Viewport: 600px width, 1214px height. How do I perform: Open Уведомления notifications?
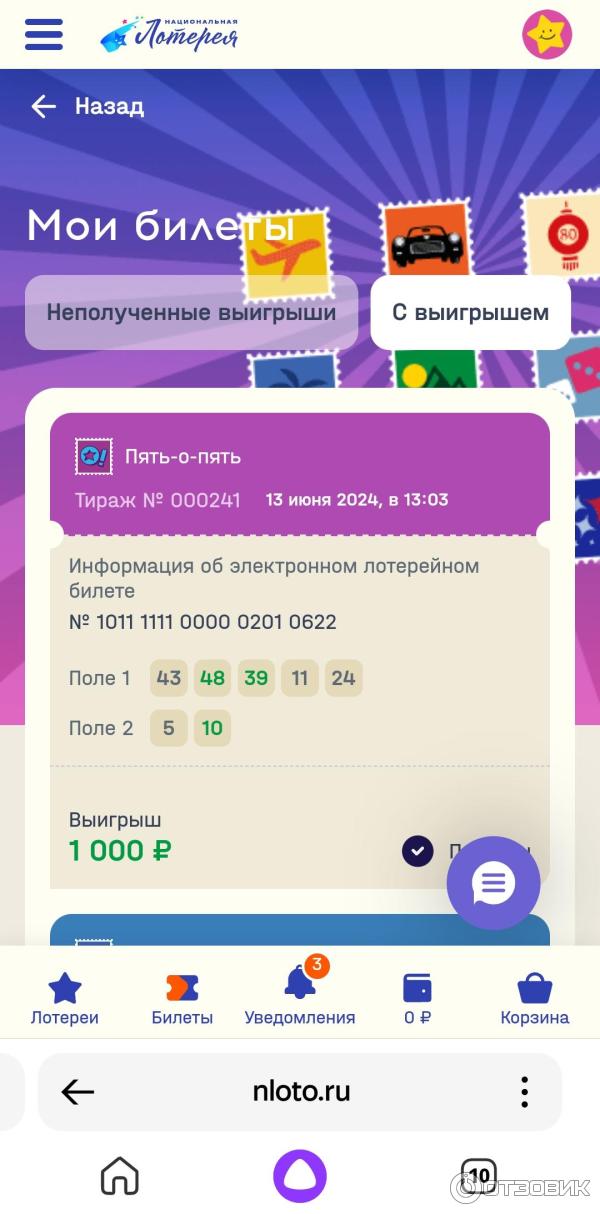click(x=300, y=999)
